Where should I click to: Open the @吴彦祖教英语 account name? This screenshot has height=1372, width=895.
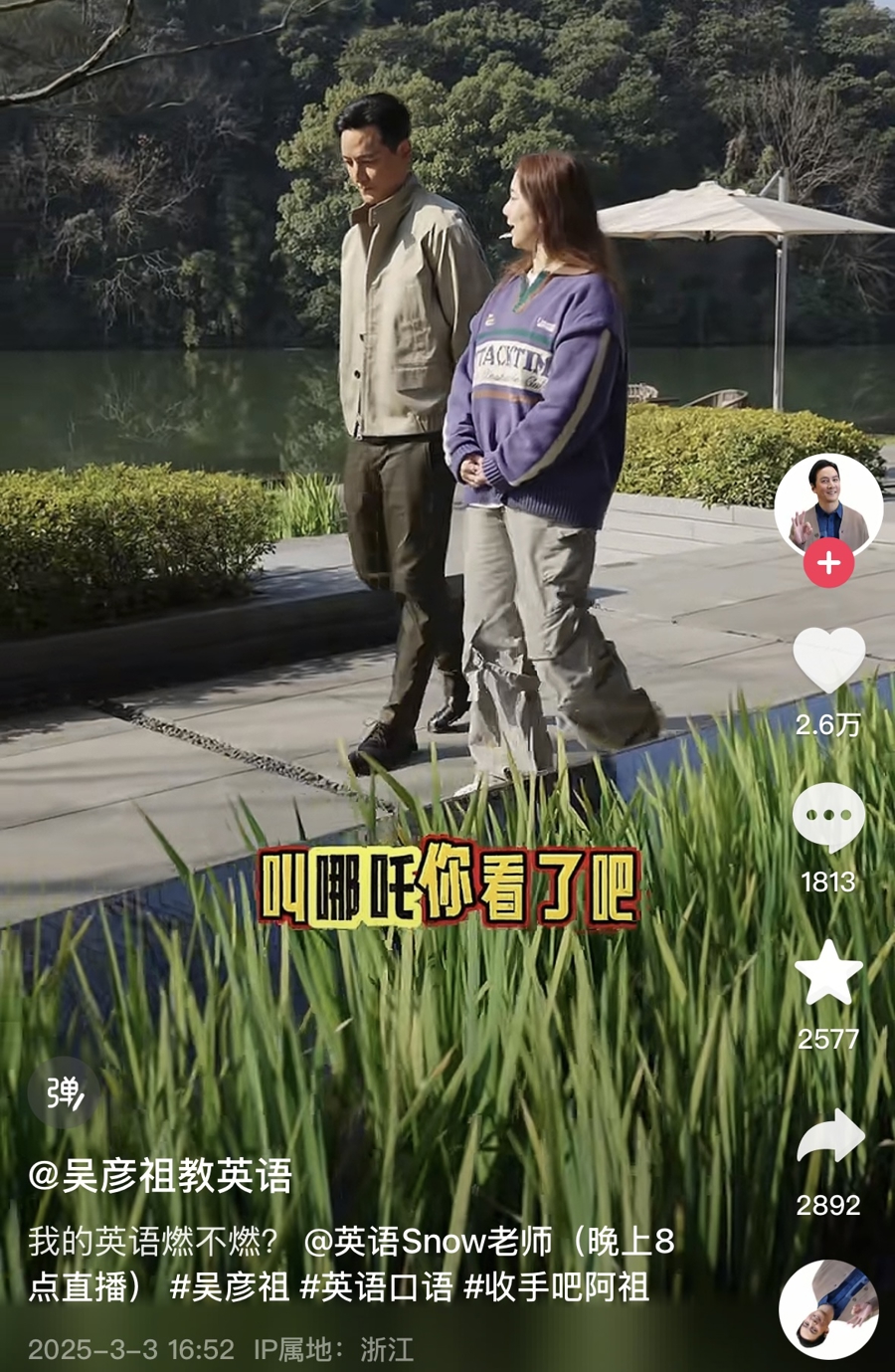pyautogui.click(x=160, y=1176)
